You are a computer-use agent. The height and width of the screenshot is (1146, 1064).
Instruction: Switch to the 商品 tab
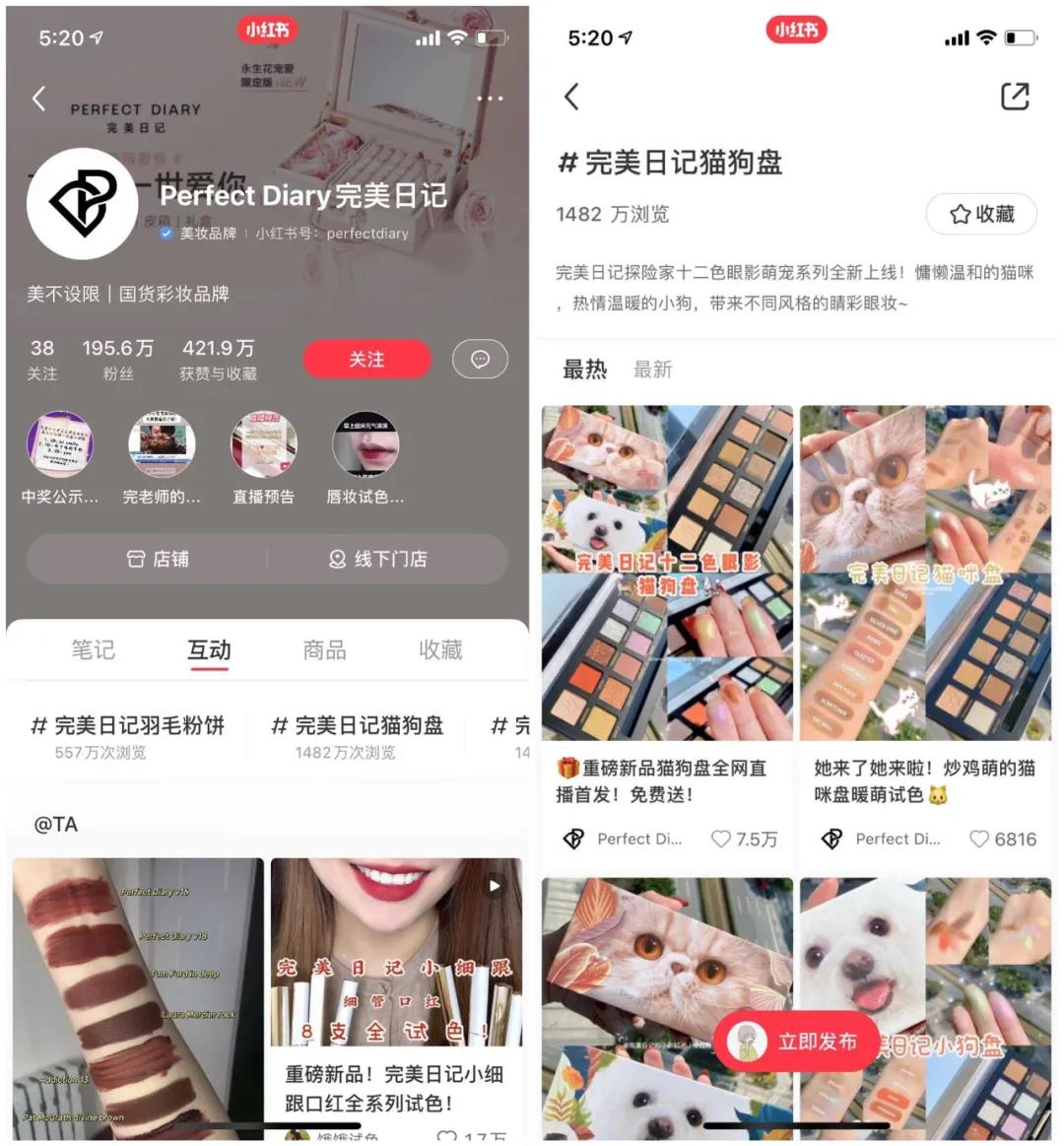[324, 649]
